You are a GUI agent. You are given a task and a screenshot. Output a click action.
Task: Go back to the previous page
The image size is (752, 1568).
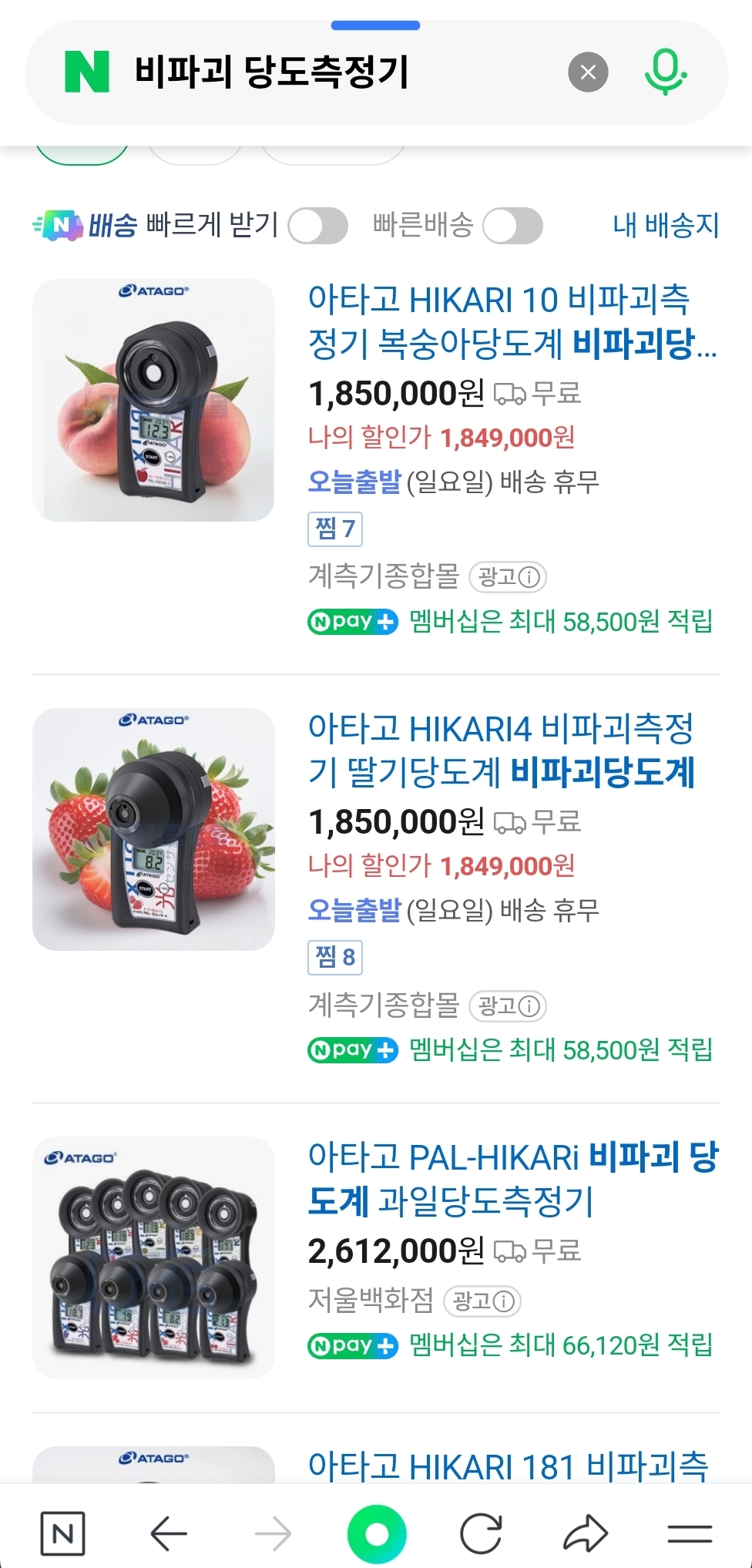[169, 1533]
